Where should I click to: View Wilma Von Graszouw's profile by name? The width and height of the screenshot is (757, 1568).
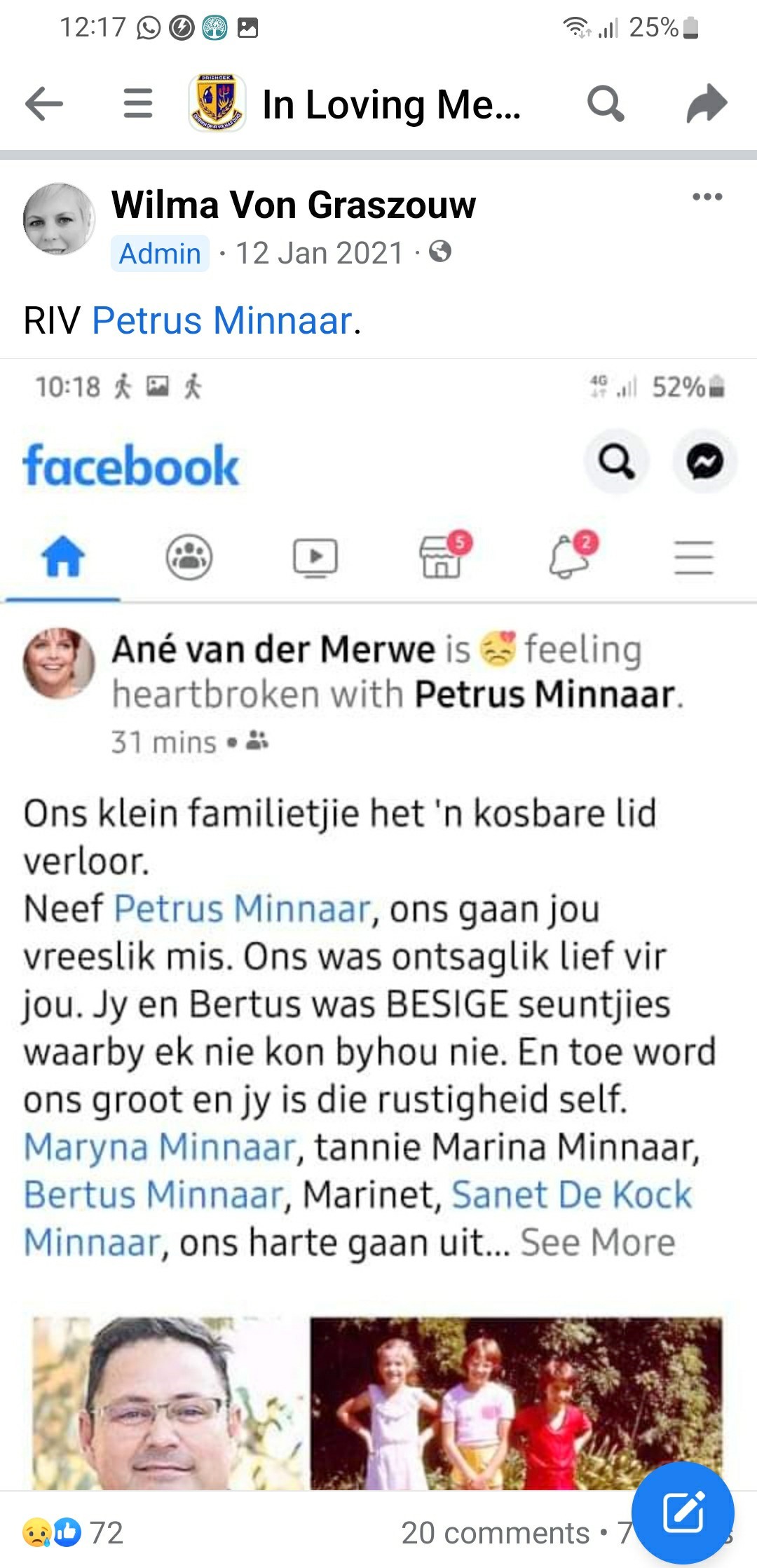(x=294, y=205)
